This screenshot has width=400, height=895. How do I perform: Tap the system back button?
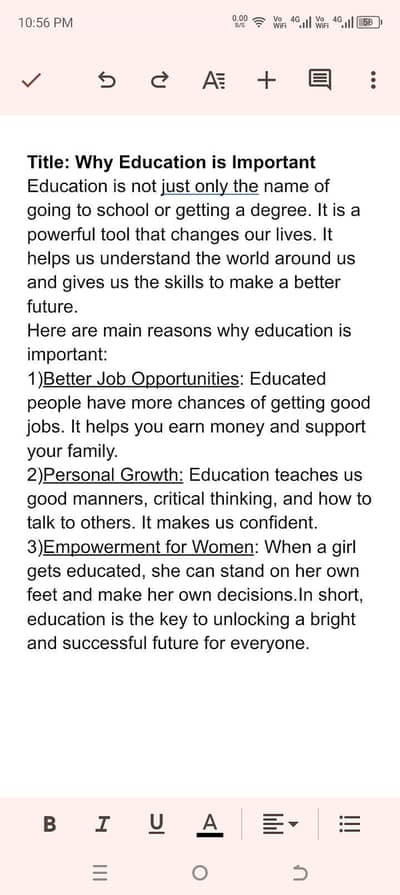(x=300, y=873)
